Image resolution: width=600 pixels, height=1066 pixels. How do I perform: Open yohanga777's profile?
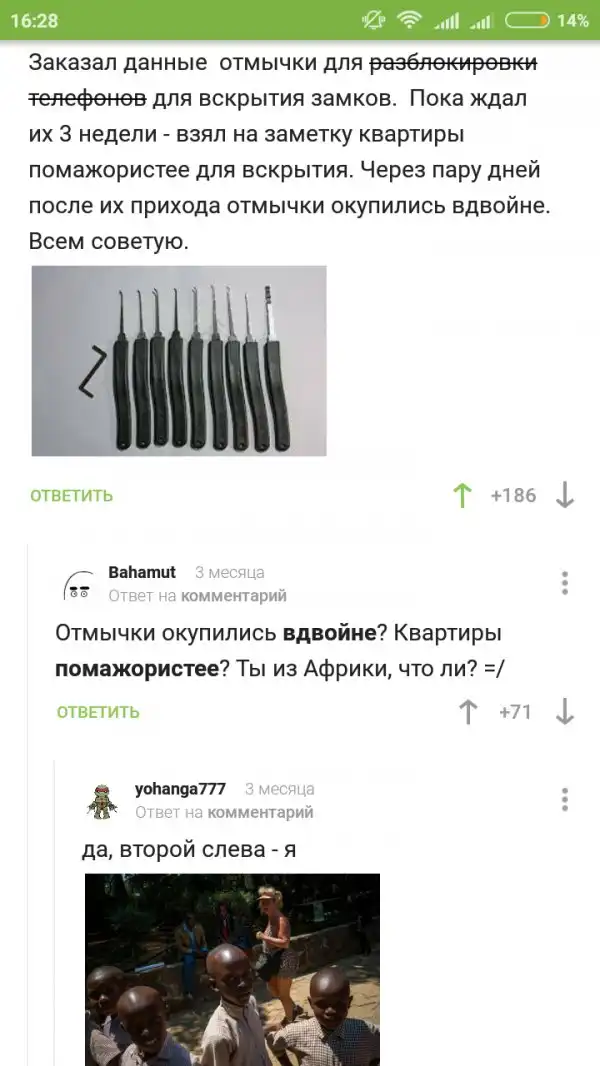coord(180,789)
